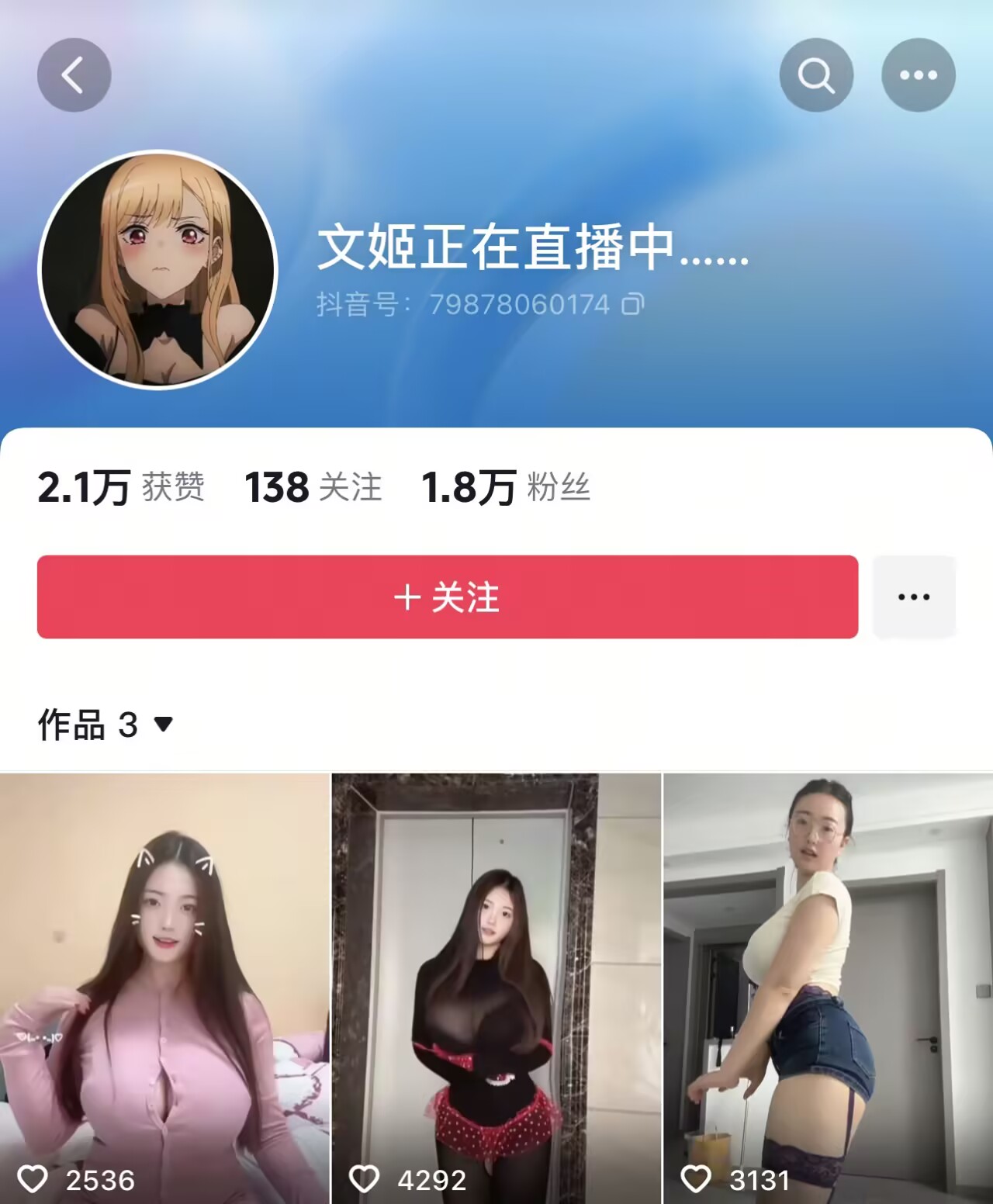View the 138 关注 following list

click(x=313, y=488)
